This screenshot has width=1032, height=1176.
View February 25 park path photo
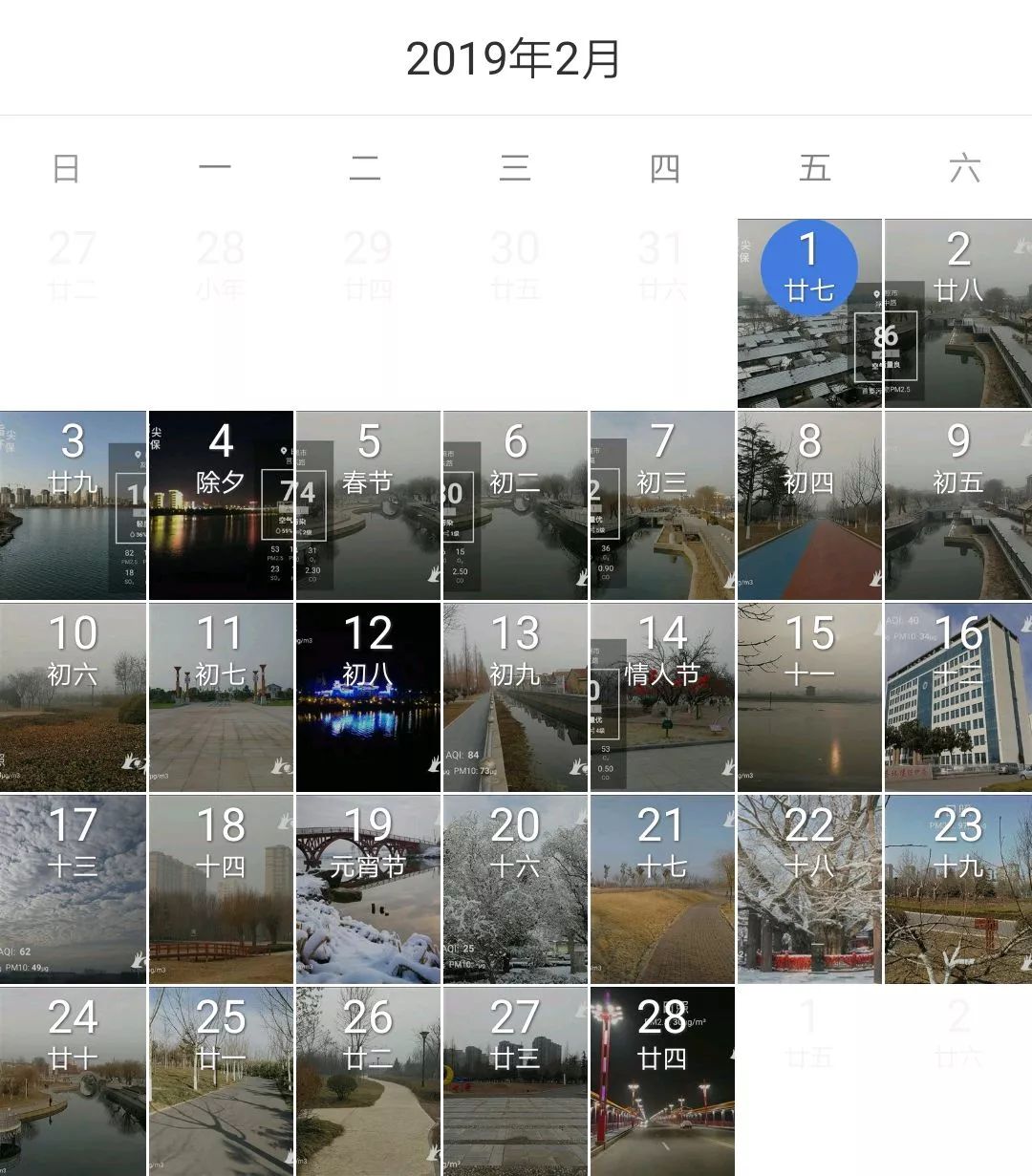coord(221,1081)
